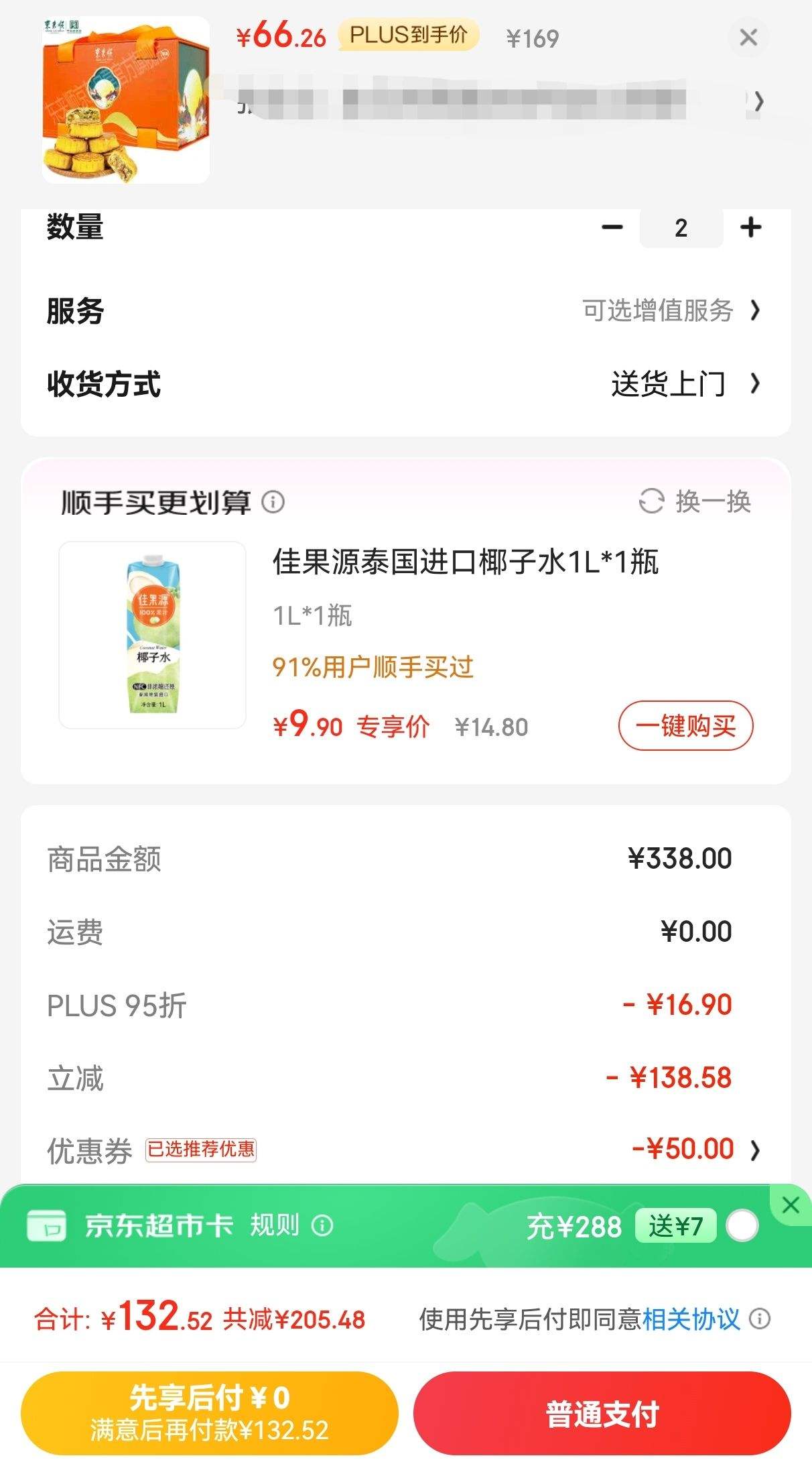Tap the plus icon to increase quantity
This screenshot has width=812, height=1464.
(x=750, y=227)
